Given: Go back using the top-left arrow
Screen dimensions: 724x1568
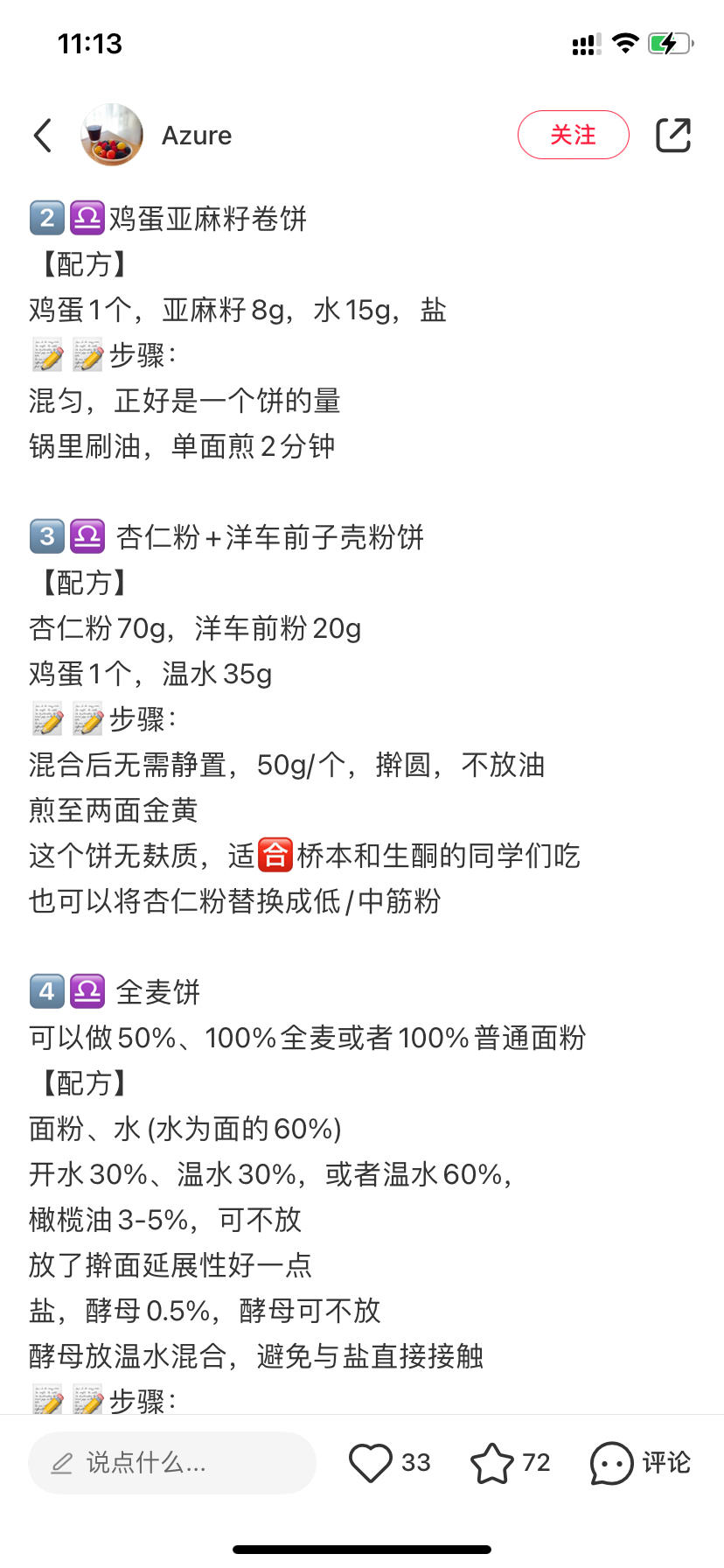Looking at the screenshot, I should pos(43,136).
